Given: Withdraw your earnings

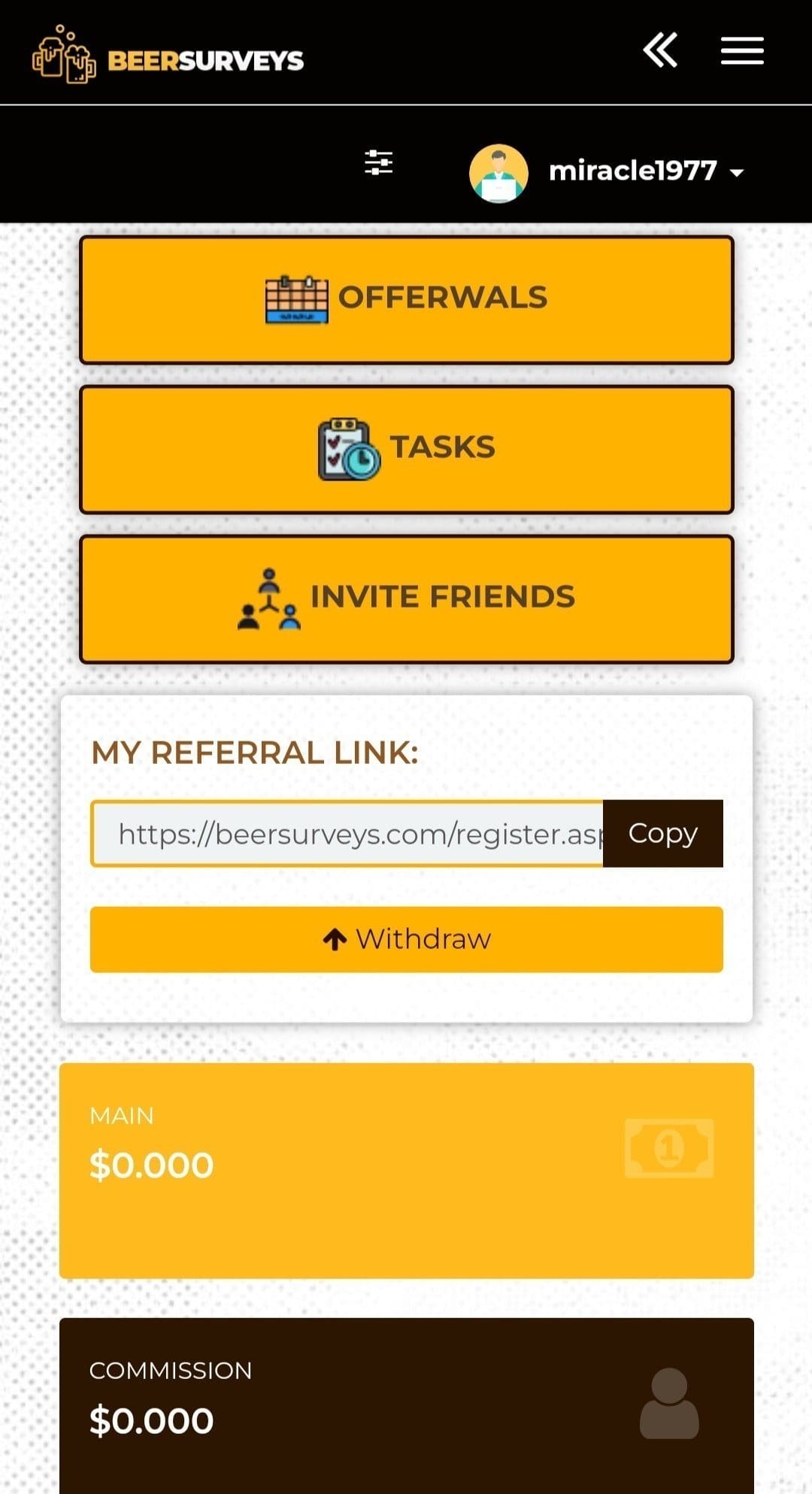Looking at the screenshot, I should coord(407,939).
